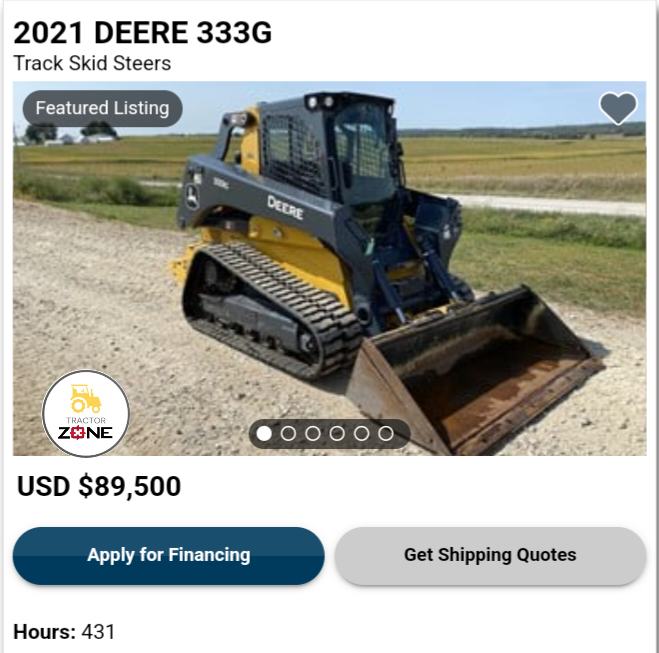This screenshot has height=653, width=659.
Task: Jump to the second photo indicator dot
Action: coord(288,433)
